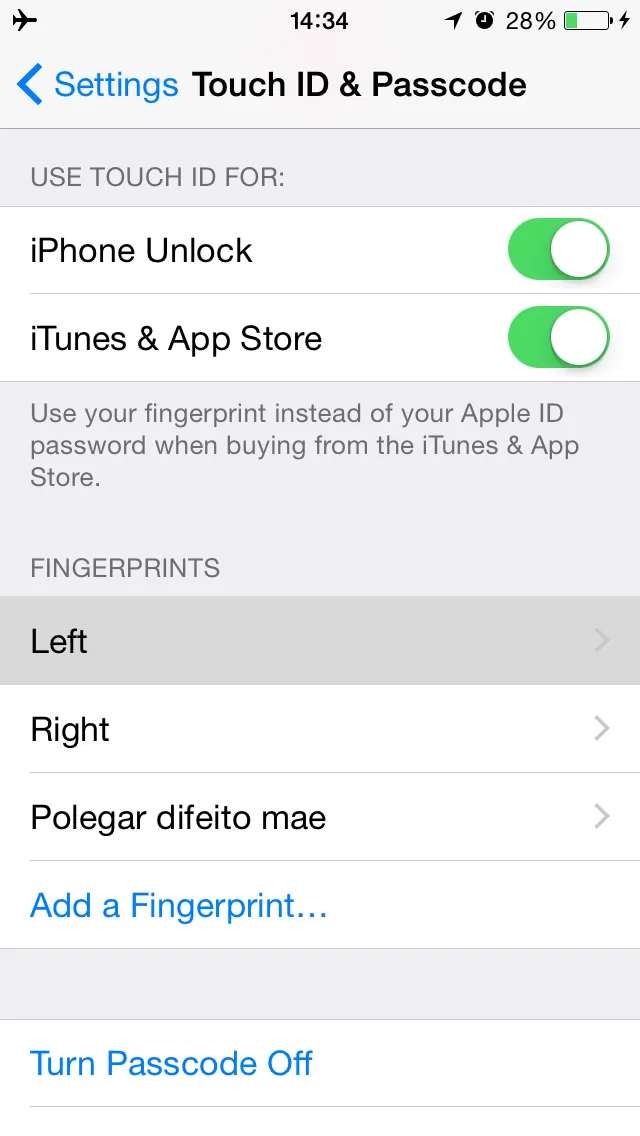Go back to Settings
The height and width of the screenshot is (1136, 640).
97,85
